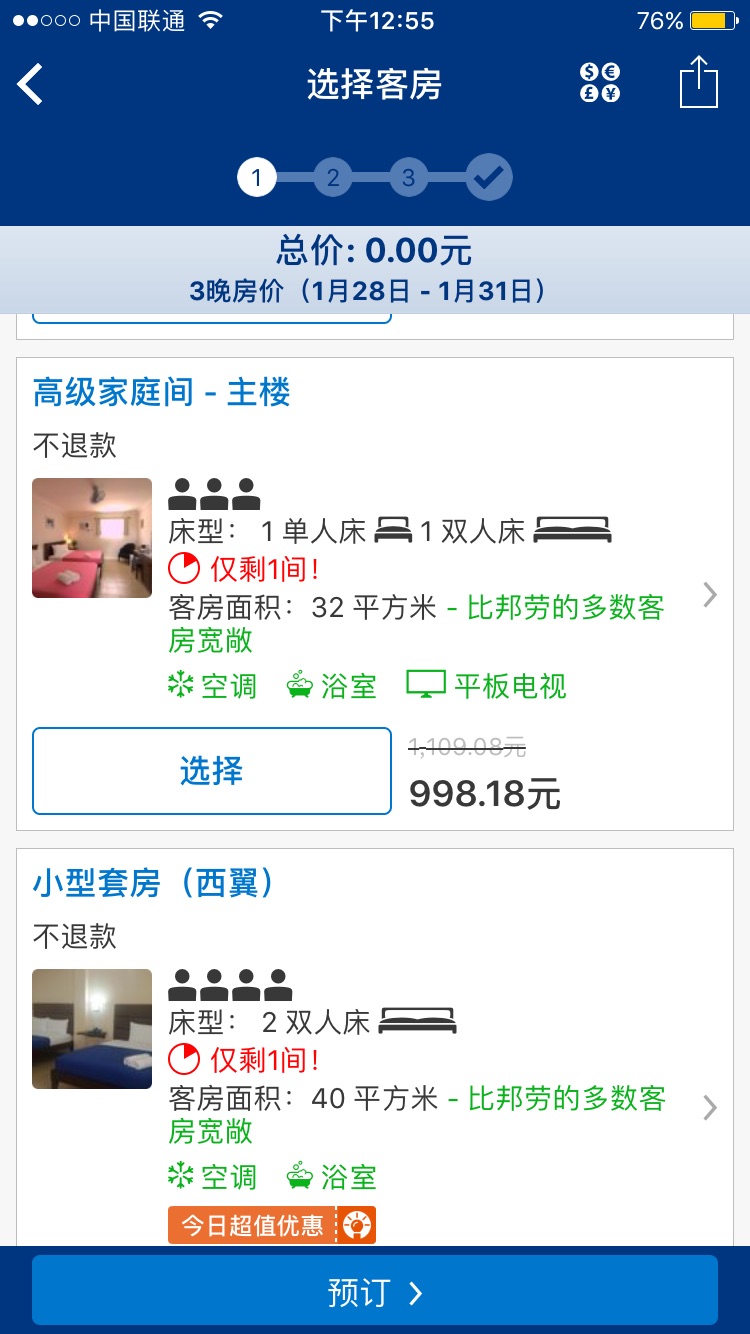
Task: View photo of 高级家庭间 room
Action: (x=92, y=538)
